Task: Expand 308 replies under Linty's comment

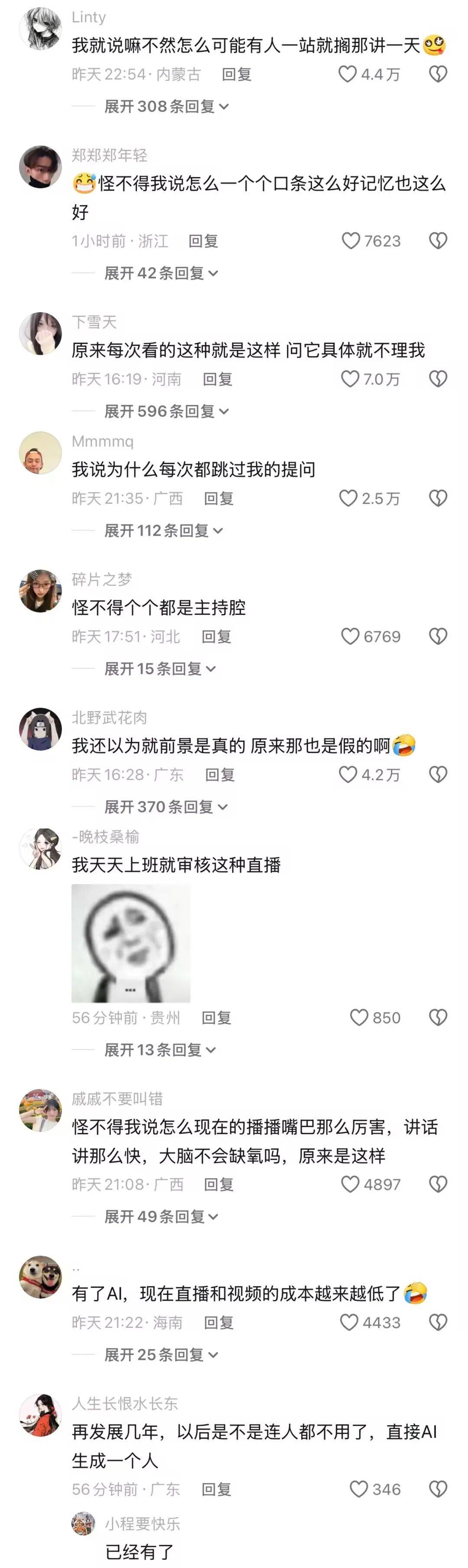Action: pyautogui.click(x=166, y=107)
